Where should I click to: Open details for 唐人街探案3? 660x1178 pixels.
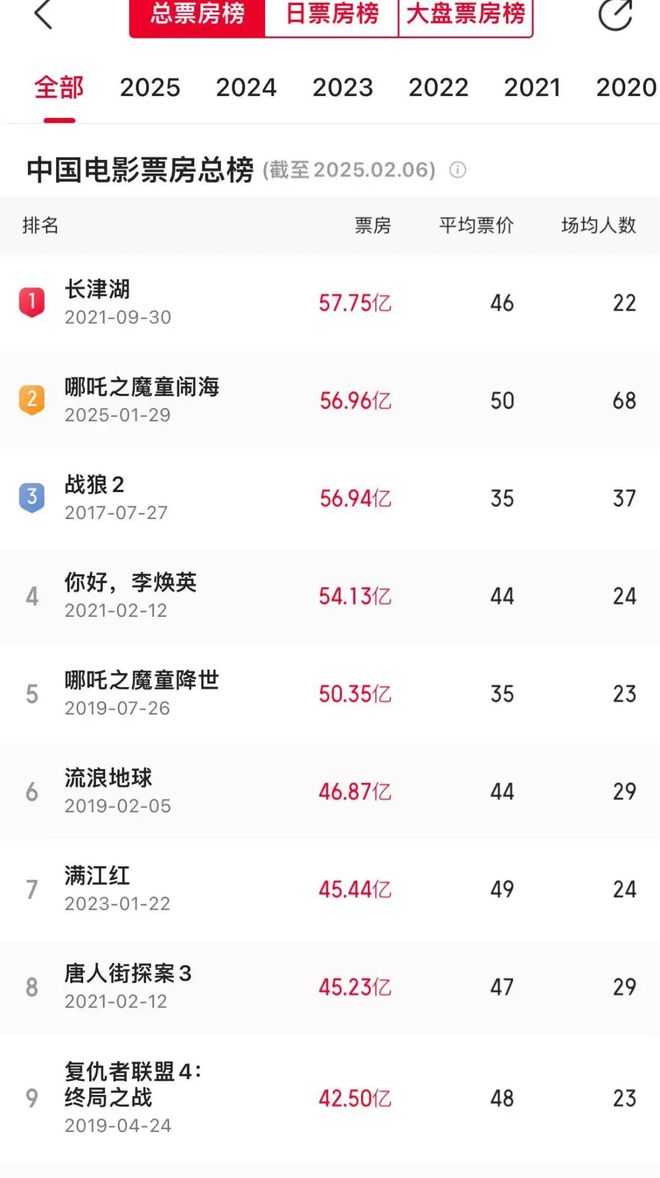click(x=127, y=973)
